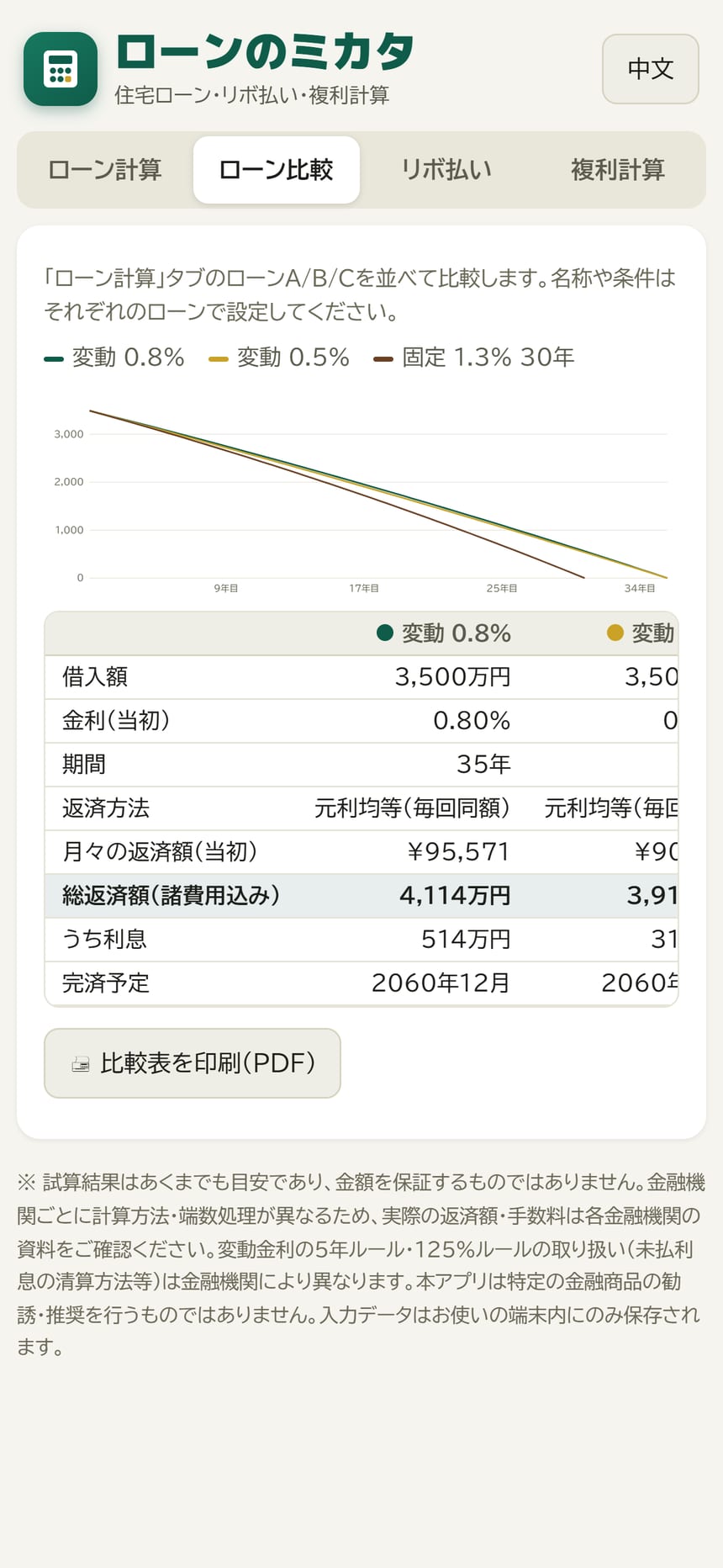723x1568 pixels.
Task: Switch to the リボ払い tab
Action: coord(446,170)
